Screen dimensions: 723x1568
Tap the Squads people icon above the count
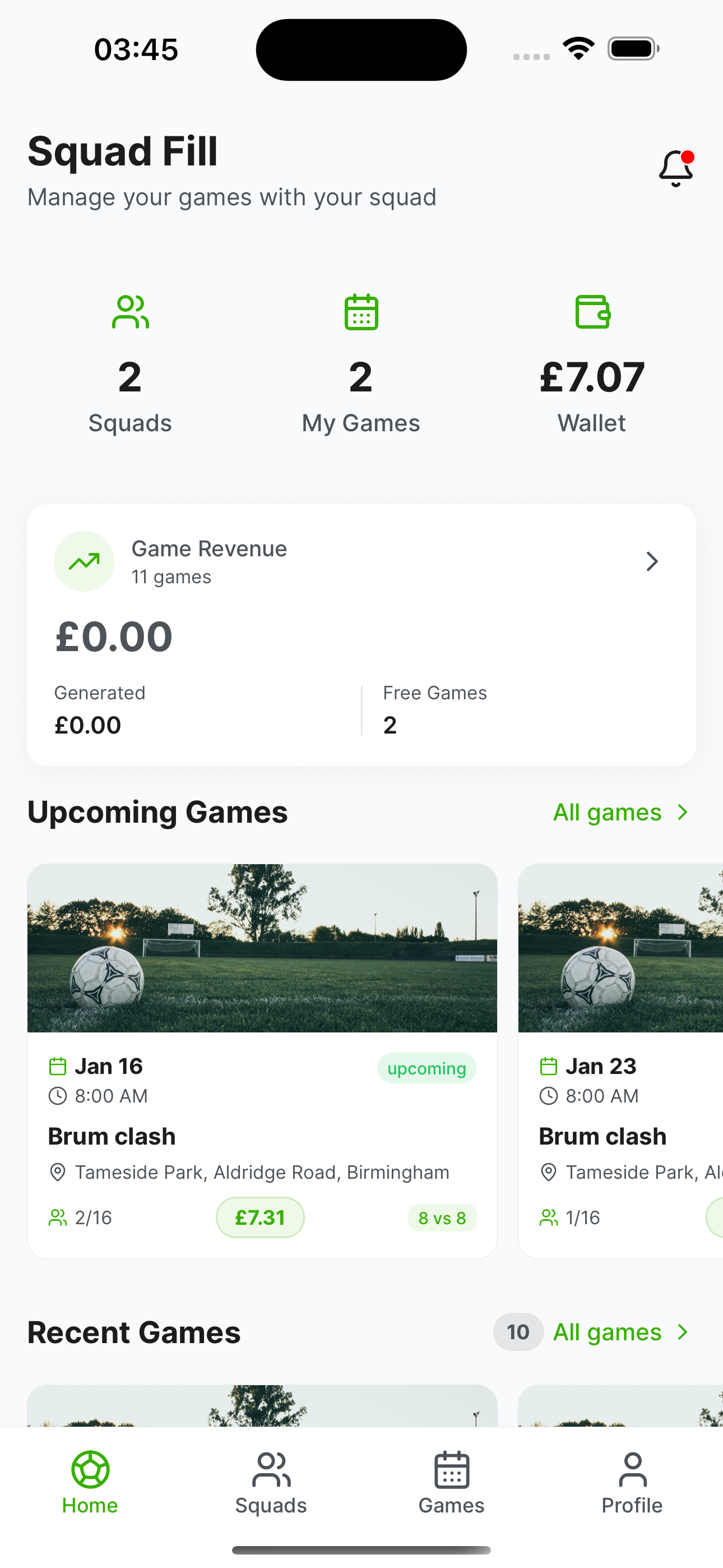pyautogui.click(x=129, y=312)
